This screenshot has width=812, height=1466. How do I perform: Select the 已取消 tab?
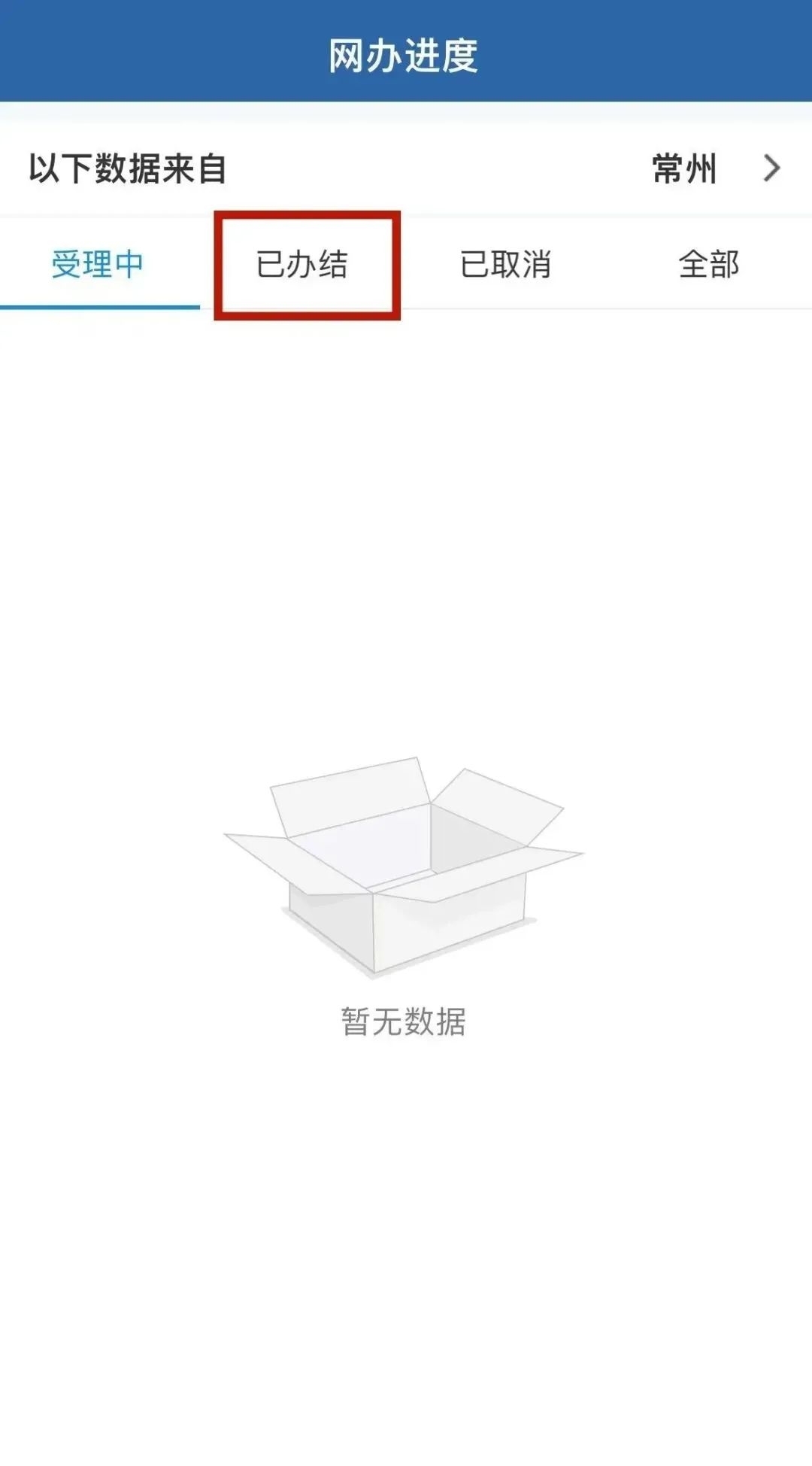[x=506, y=265]
